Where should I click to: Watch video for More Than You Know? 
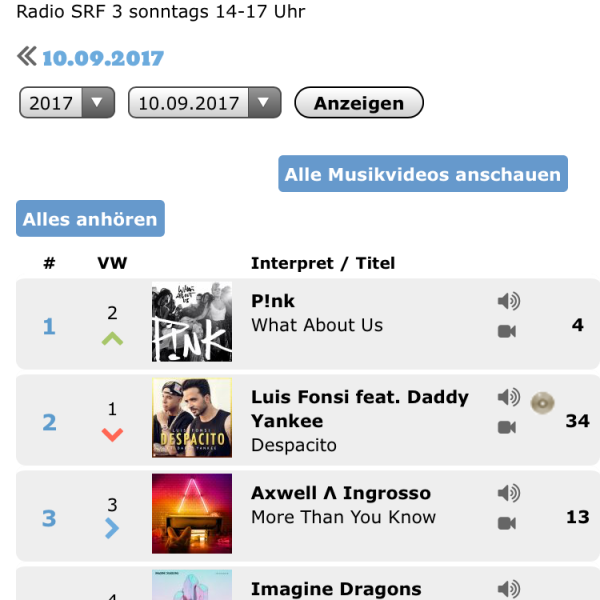tap(507, 523)
